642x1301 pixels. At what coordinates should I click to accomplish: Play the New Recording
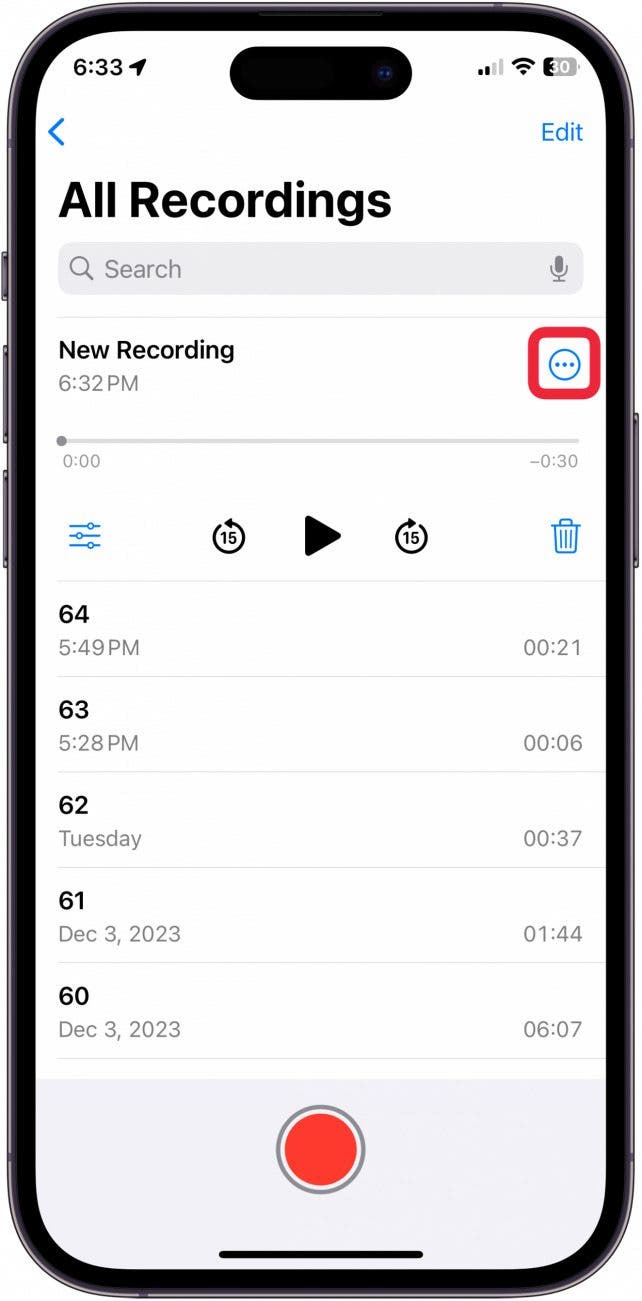pos(321,536)
